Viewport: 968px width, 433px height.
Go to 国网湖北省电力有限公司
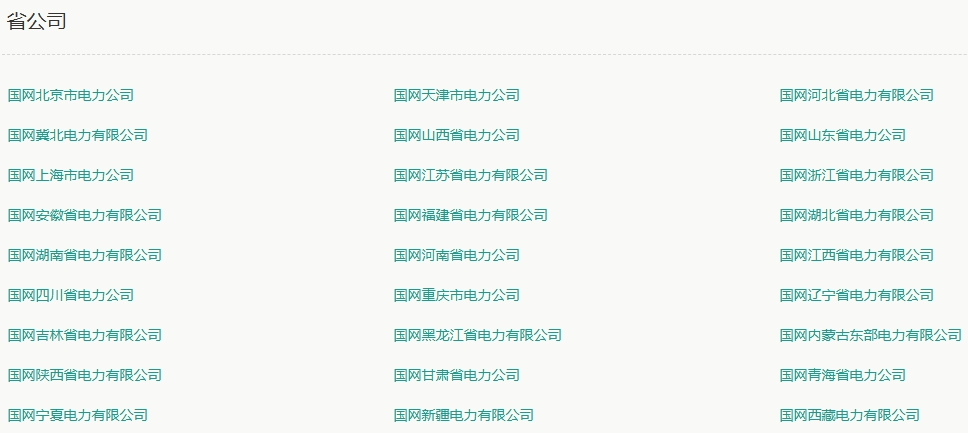(856, 215)
